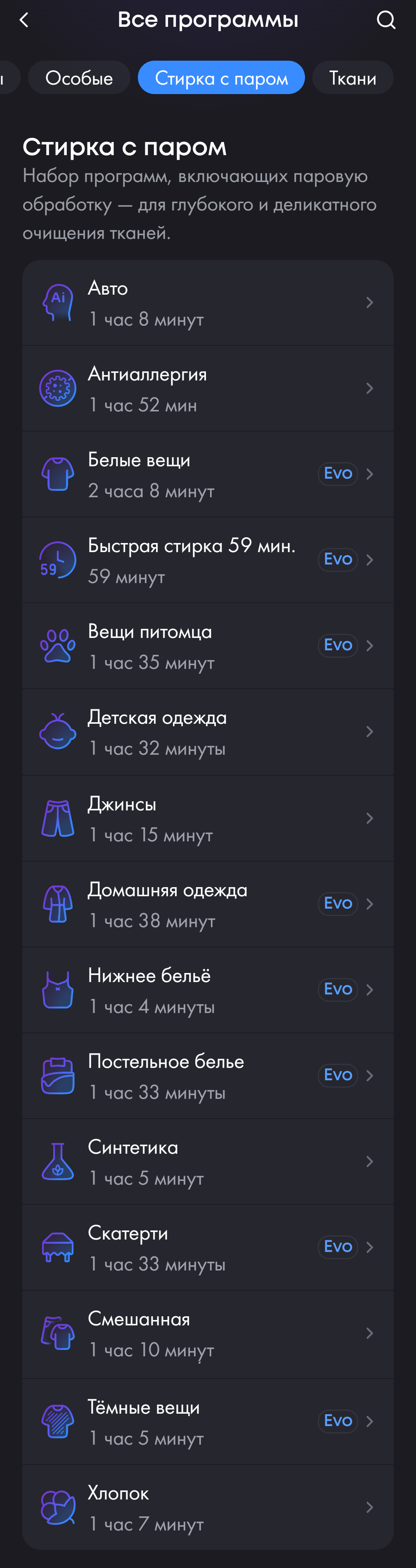Viewport: 416px width, 1568px height.
Task: Switch to the Особые tab
Action: coord(79,78)
